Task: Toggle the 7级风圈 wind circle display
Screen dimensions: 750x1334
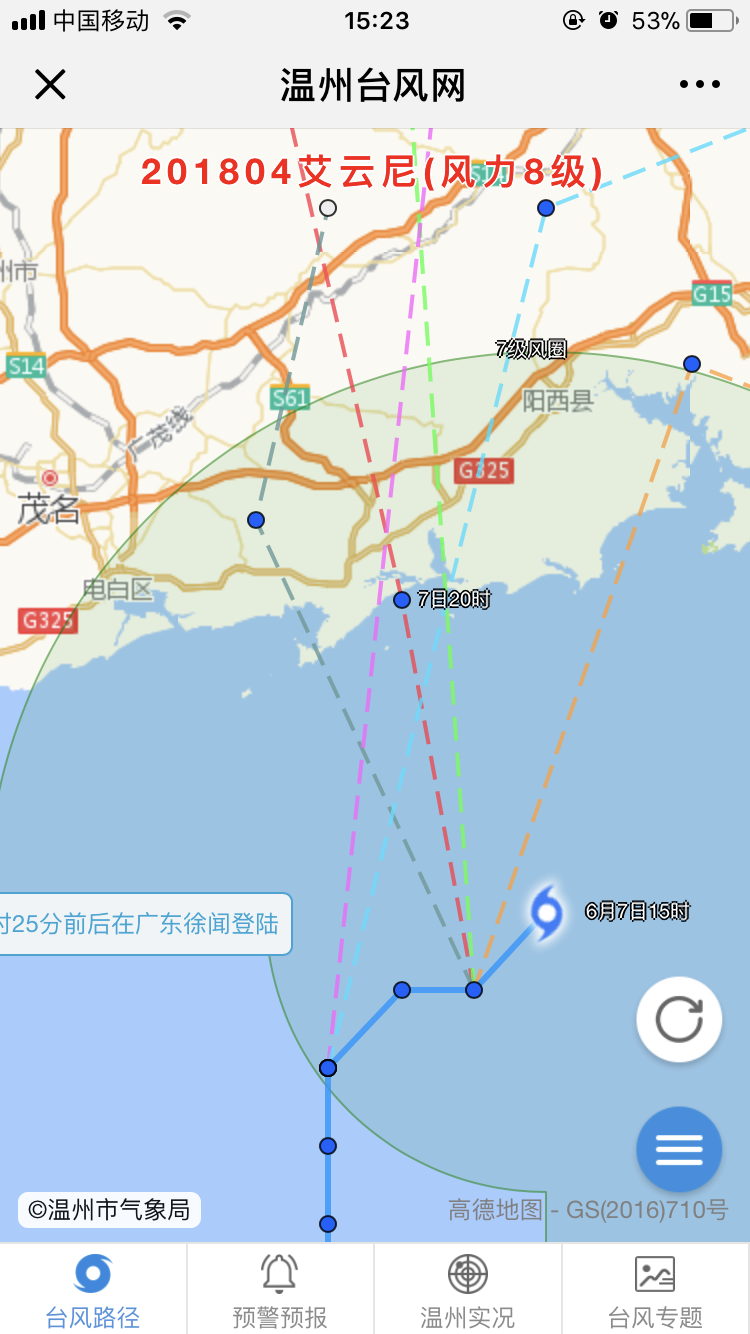Action: tap(529, 349)
